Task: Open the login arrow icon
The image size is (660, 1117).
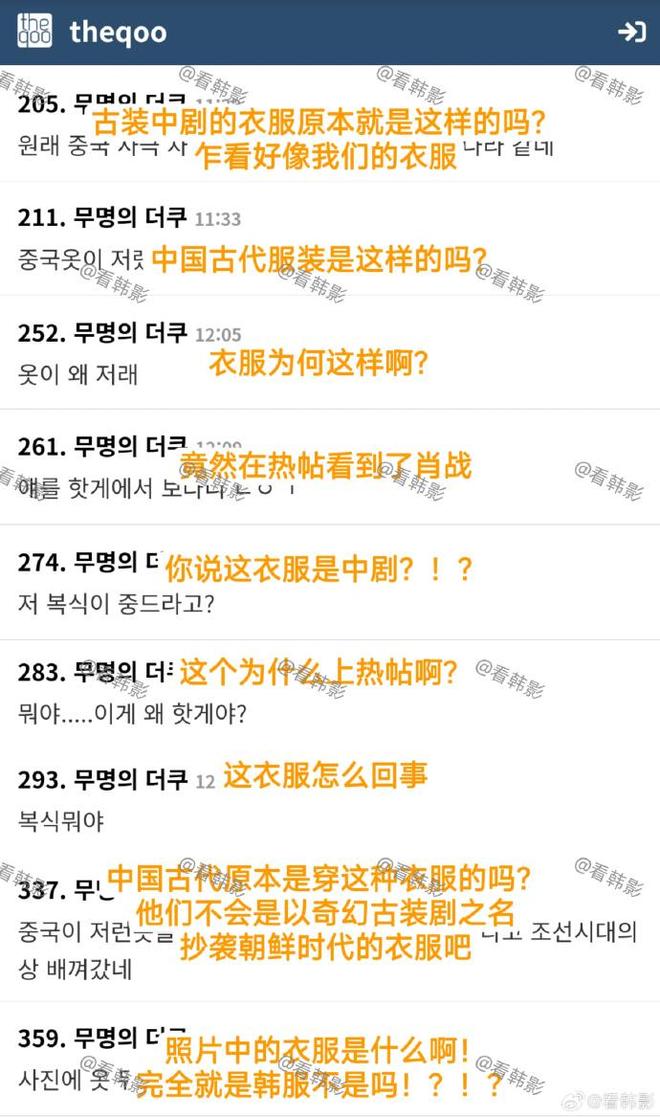Action: (x=631, y=32)
